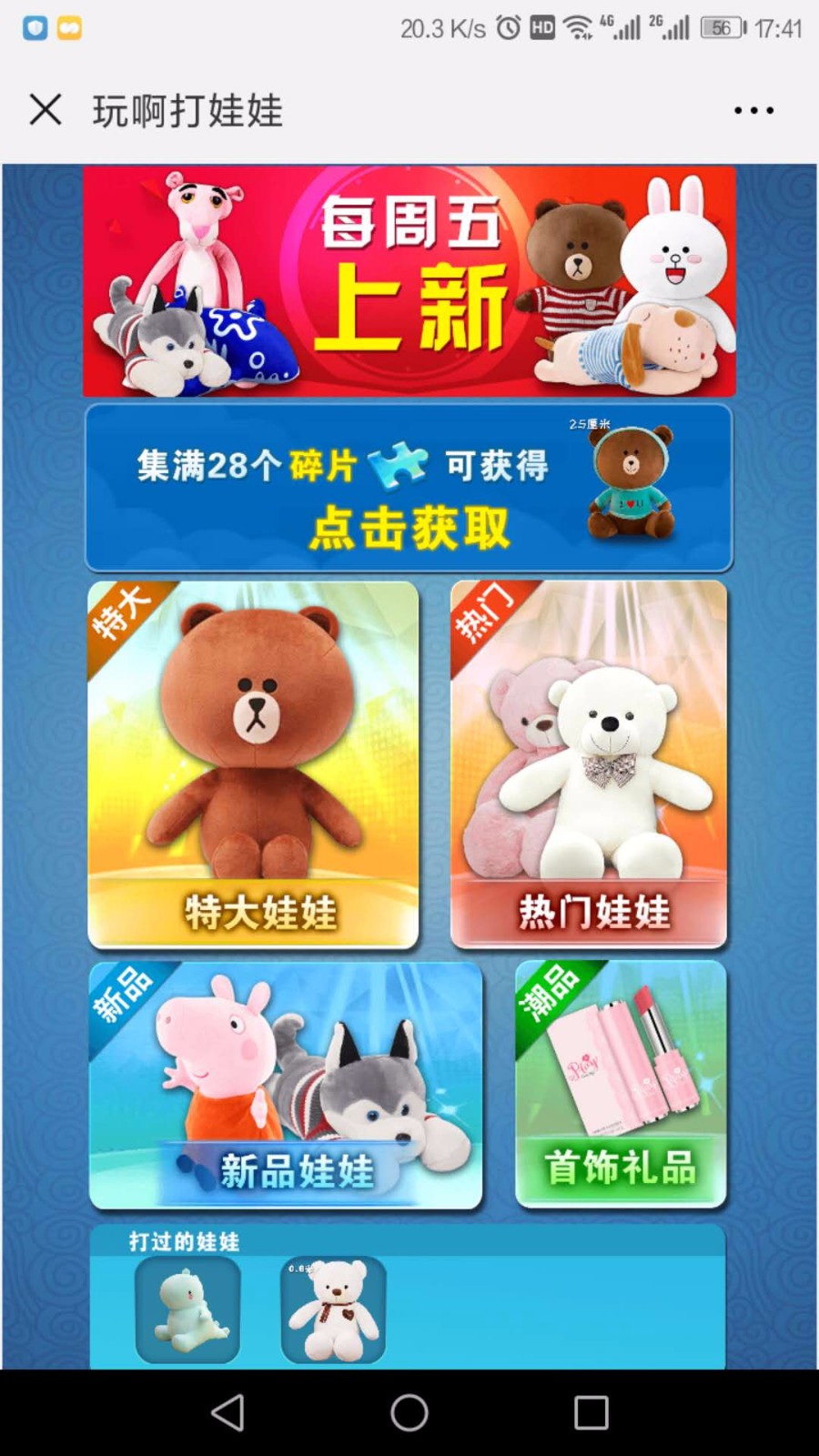This screenshot has height=1456, width=819.
Task: Open the 首饰礼品 category
Action: click(x=621, y=1085)
